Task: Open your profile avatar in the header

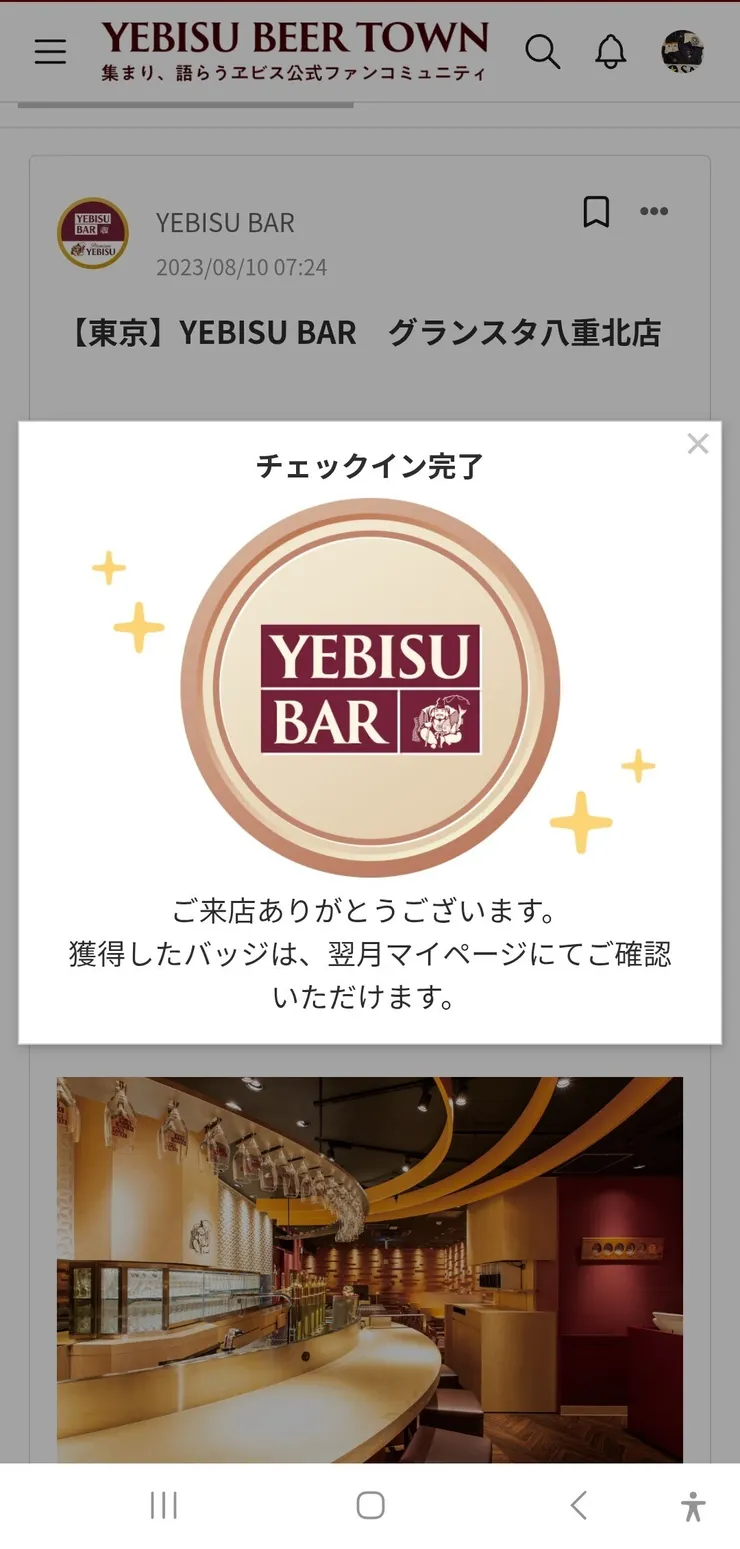Action: 682,52
